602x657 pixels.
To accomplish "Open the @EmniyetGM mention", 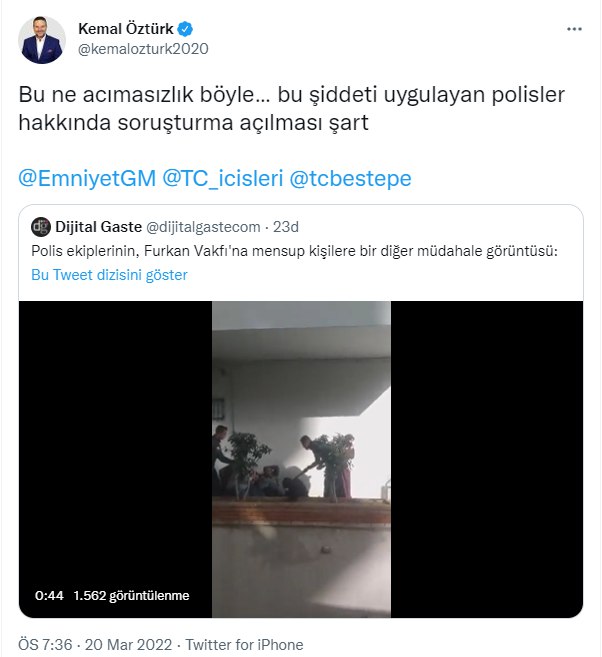I will tap(87, 178).
